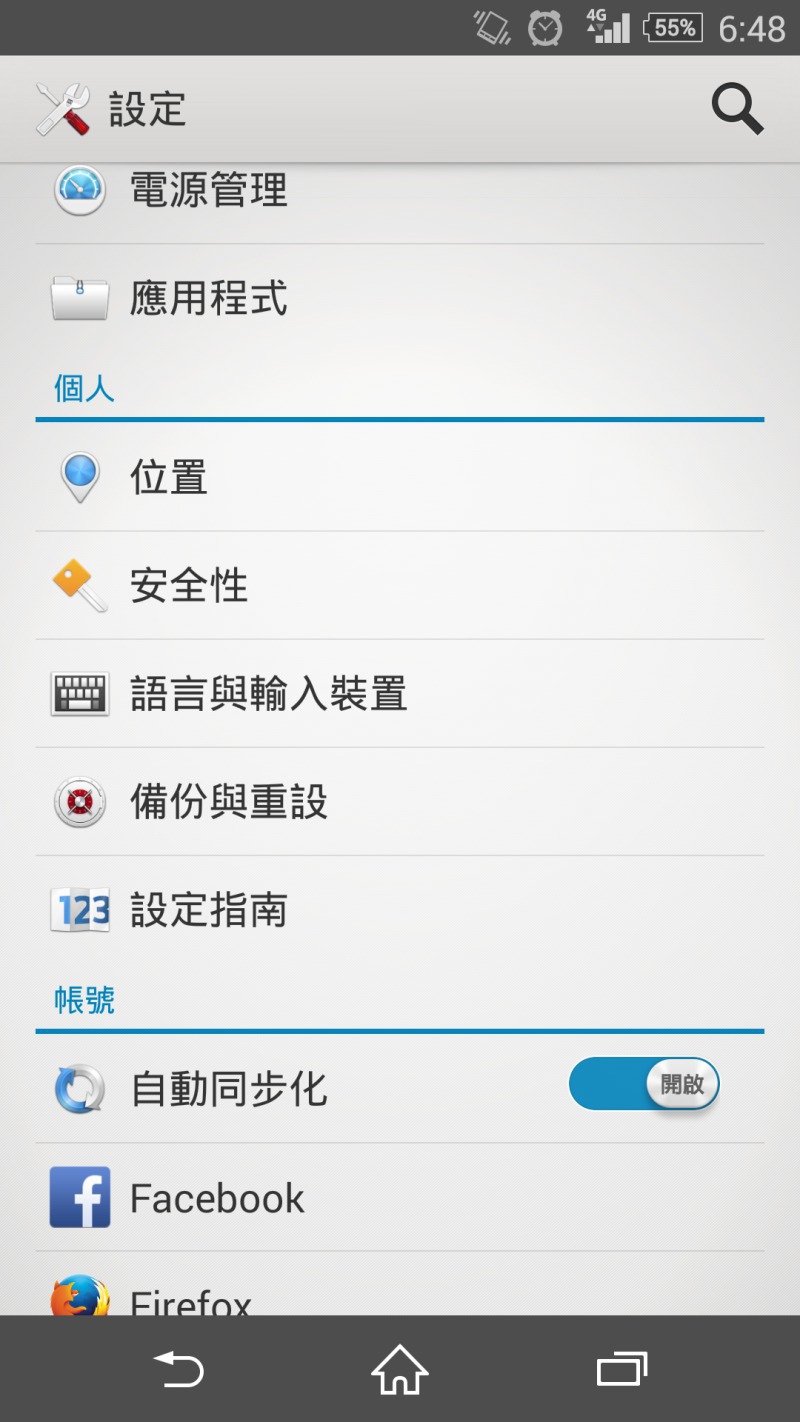Open 安全性 security settings
Viewport: 800px width, 1422px height.
[x=400, y=585]
